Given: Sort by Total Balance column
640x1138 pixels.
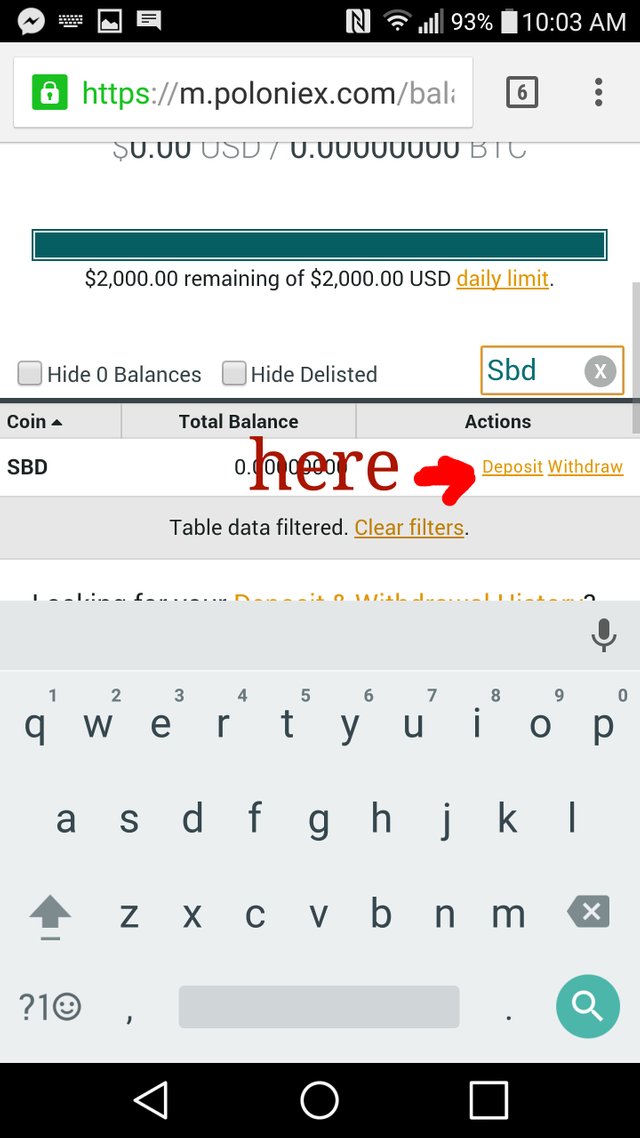Looking at the screenshot, I should [x=239, y=422].
